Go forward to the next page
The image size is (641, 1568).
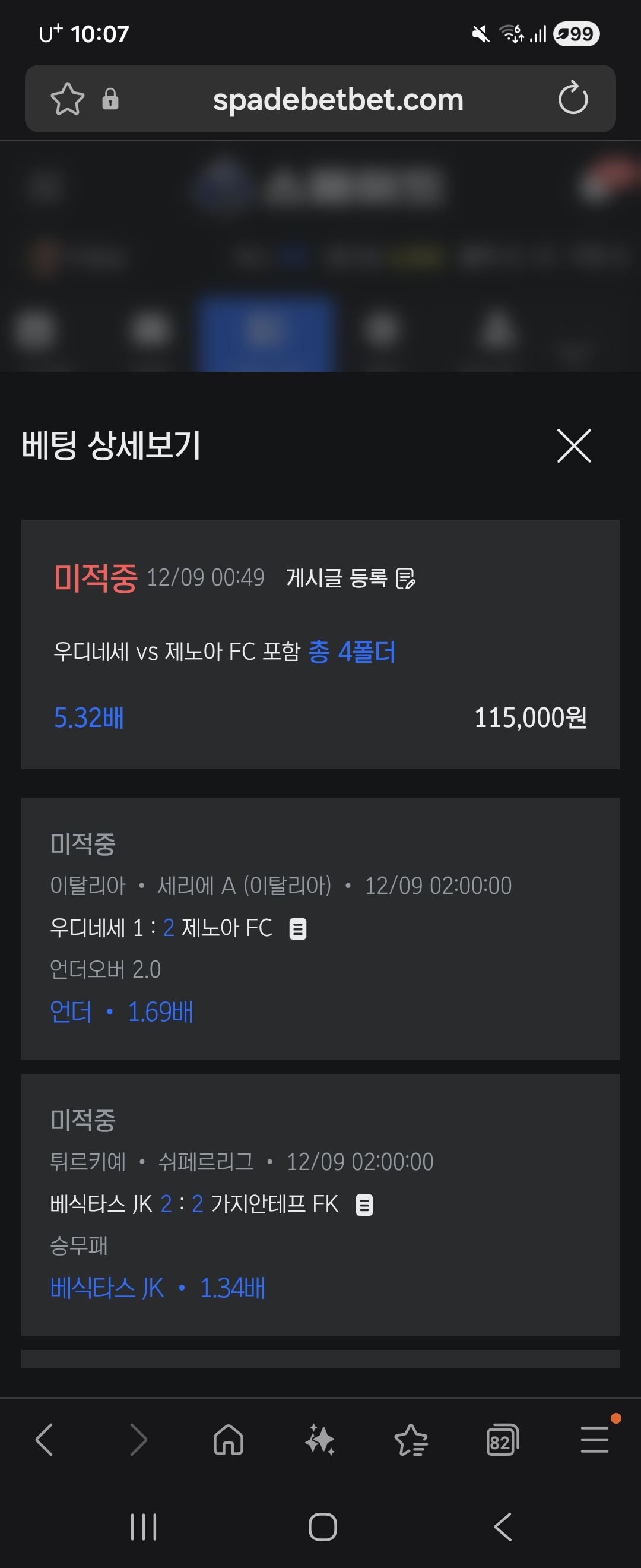(139, 1440)
